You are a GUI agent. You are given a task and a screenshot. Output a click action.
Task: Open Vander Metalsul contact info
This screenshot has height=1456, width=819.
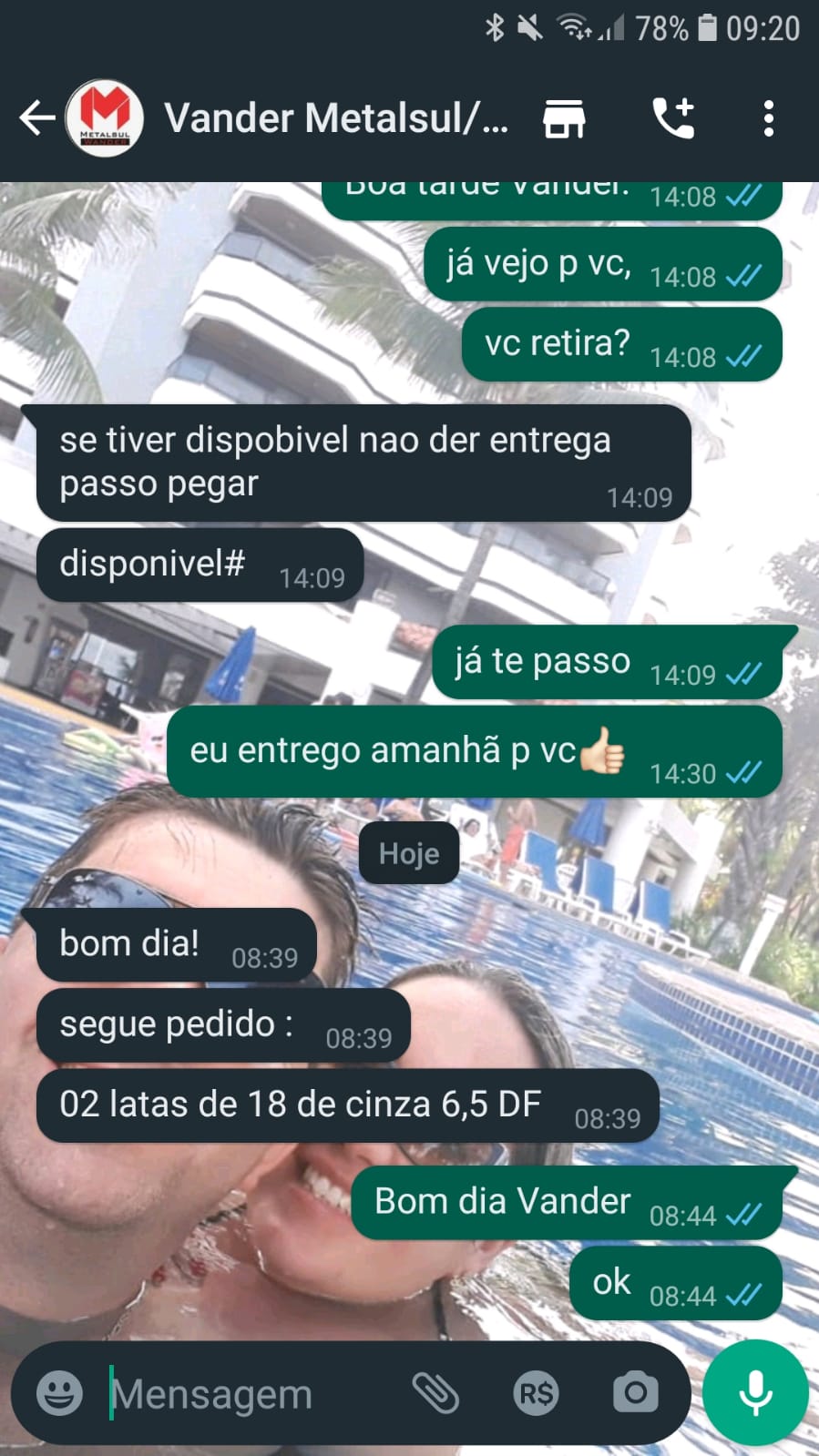(335, 118)
